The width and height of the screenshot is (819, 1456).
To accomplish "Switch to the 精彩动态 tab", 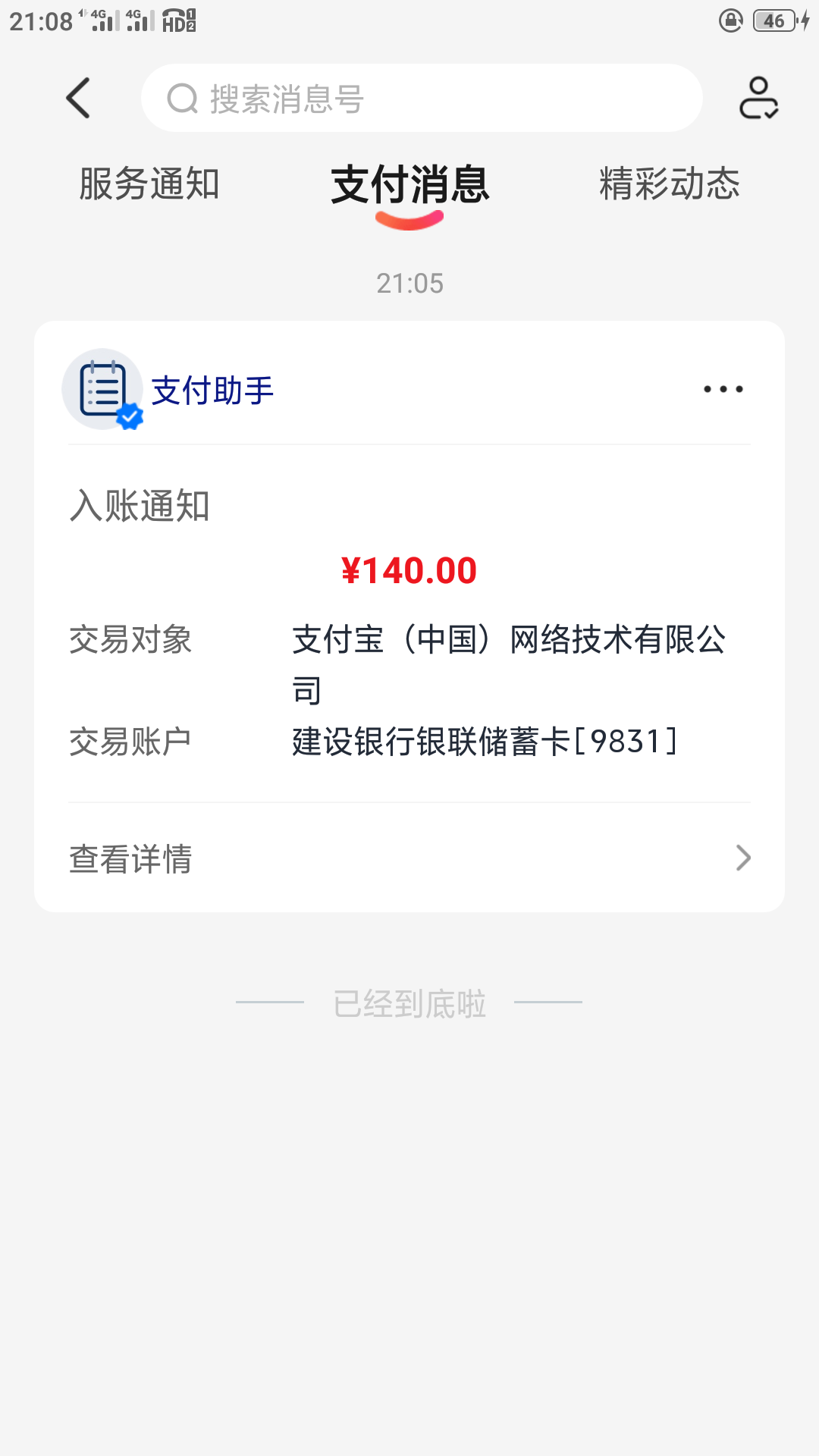I will [669, 184].
